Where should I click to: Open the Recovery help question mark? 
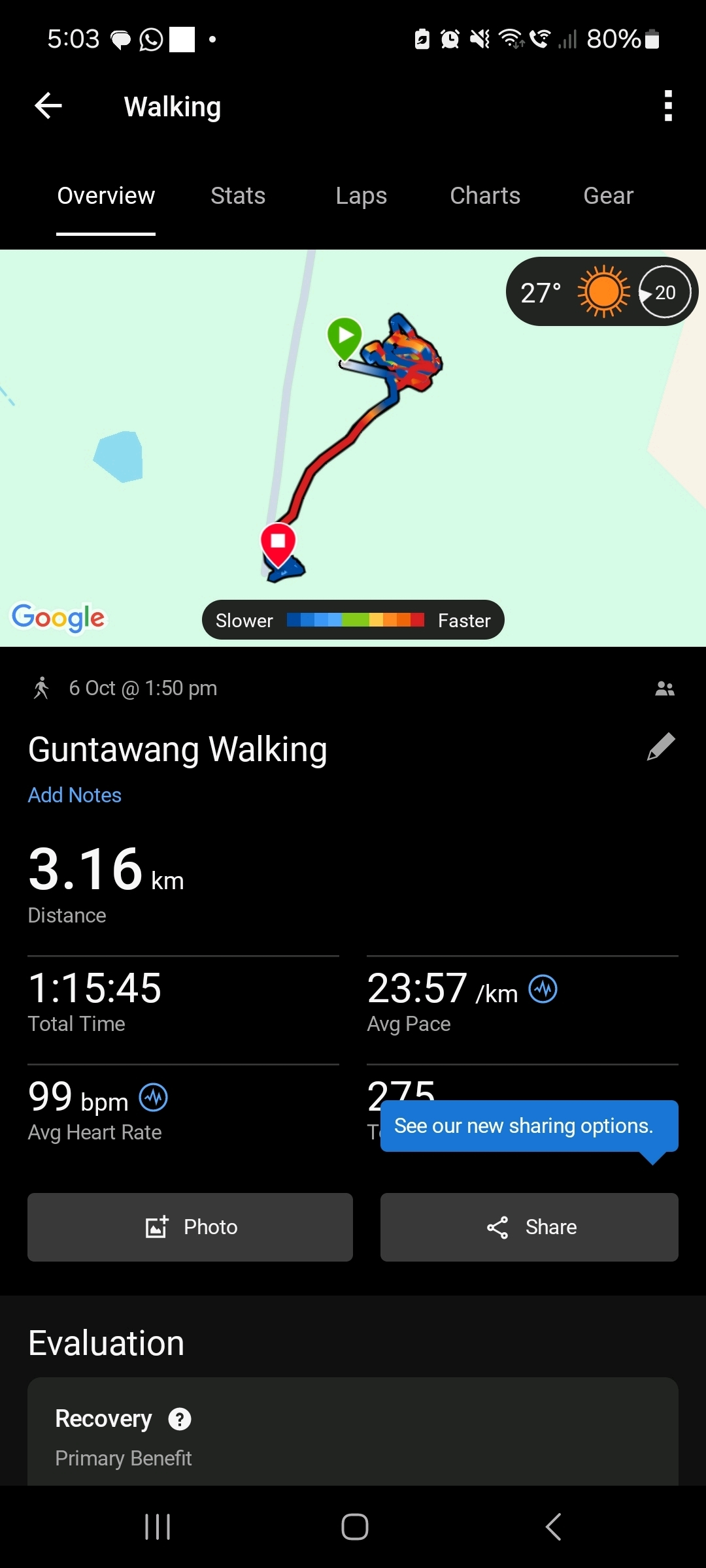(x=180, y=1419)
